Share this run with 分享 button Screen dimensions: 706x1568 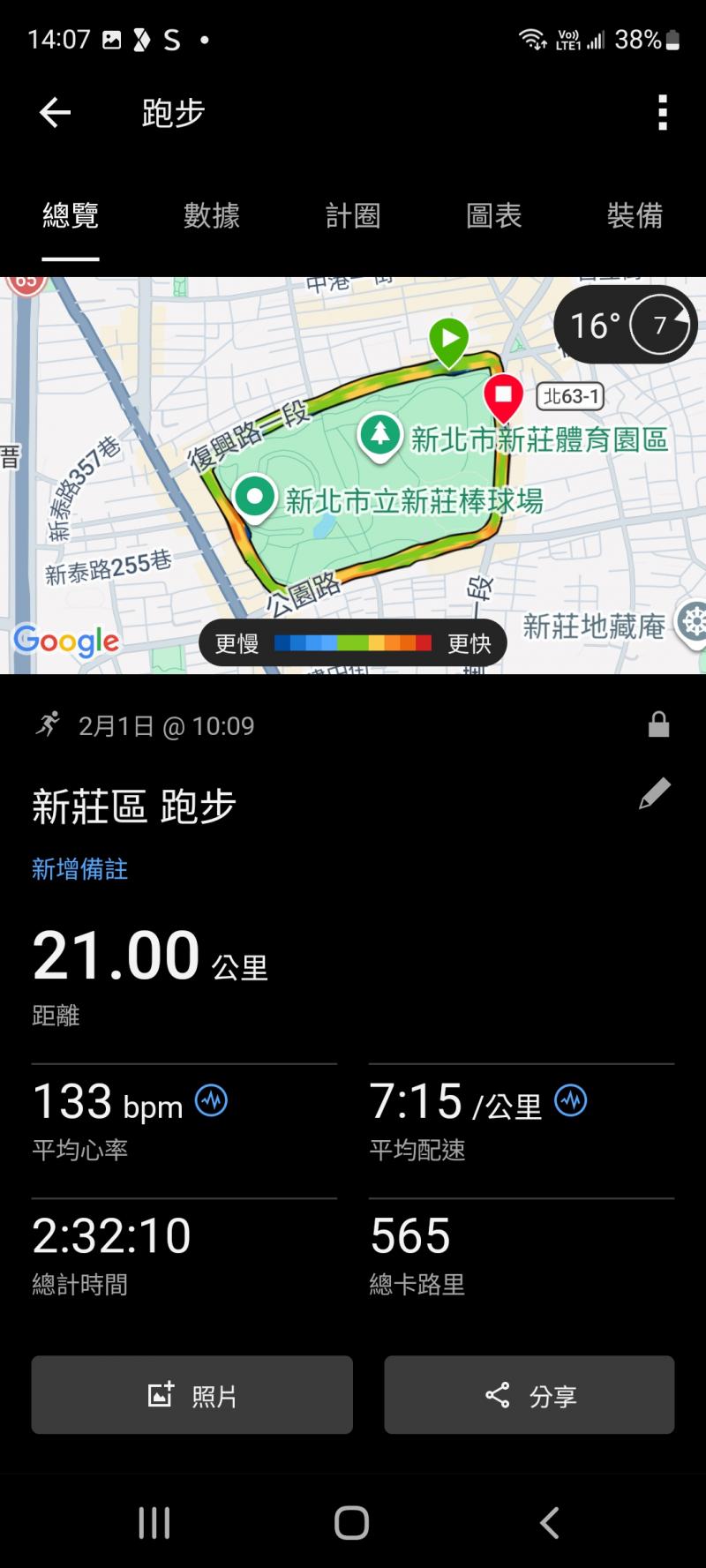click(x=529, y=1395)
